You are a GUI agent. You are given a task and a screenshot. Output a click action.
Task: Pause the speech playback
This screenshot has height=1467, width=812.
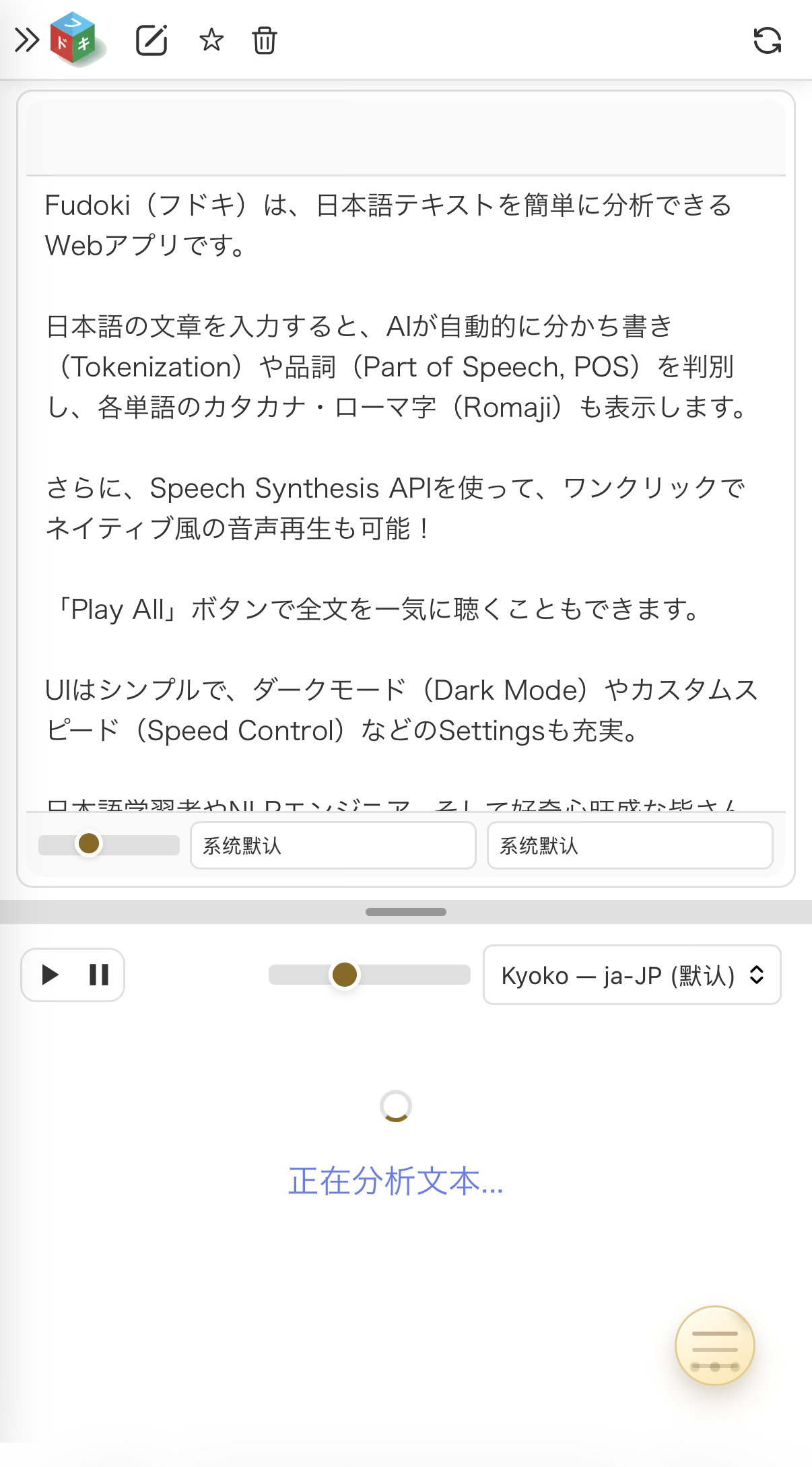point(99,975)
